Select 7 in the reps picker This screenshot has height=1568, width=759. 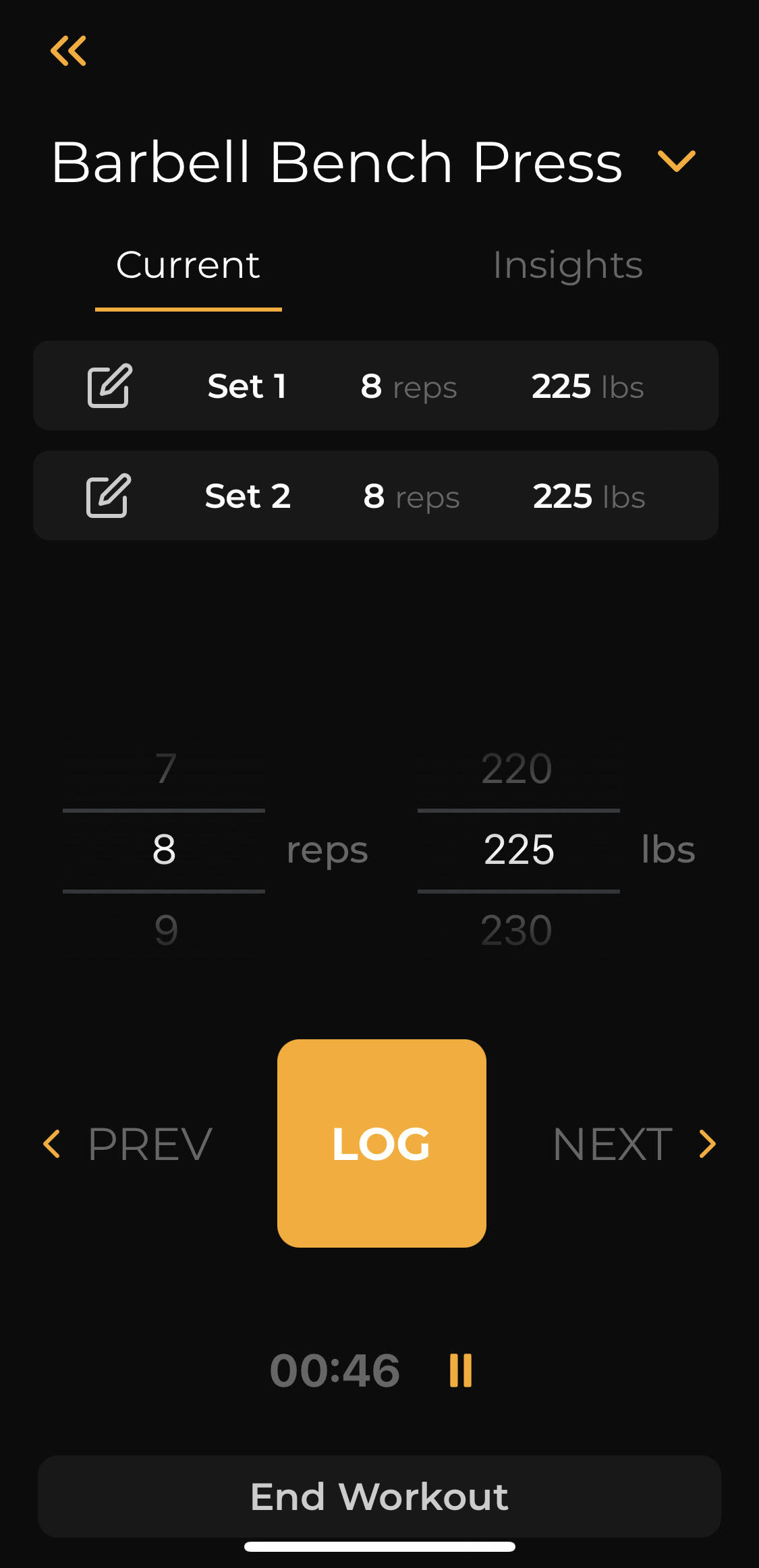tap(163, 769)
